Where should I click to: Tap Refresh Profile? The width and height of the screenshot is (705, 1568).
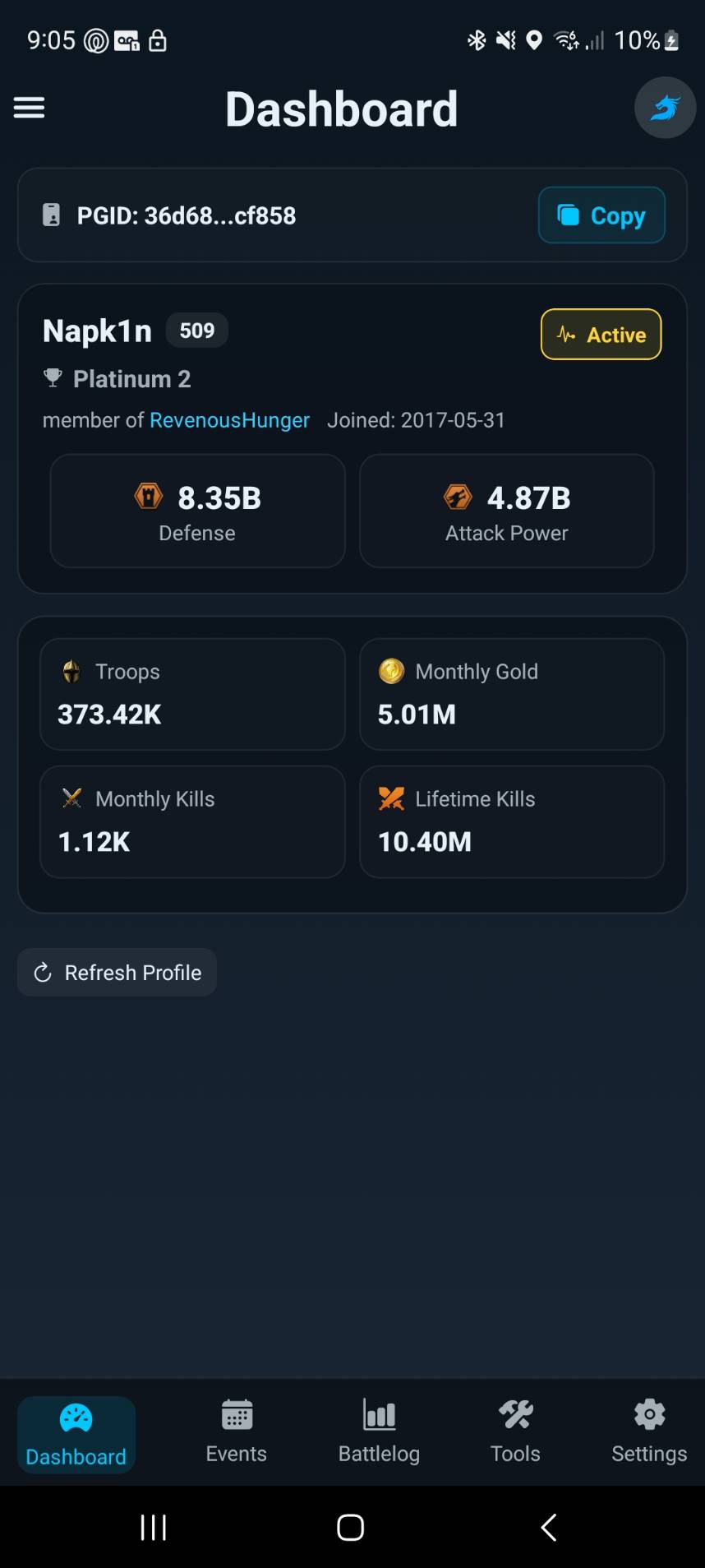(116, 972)
